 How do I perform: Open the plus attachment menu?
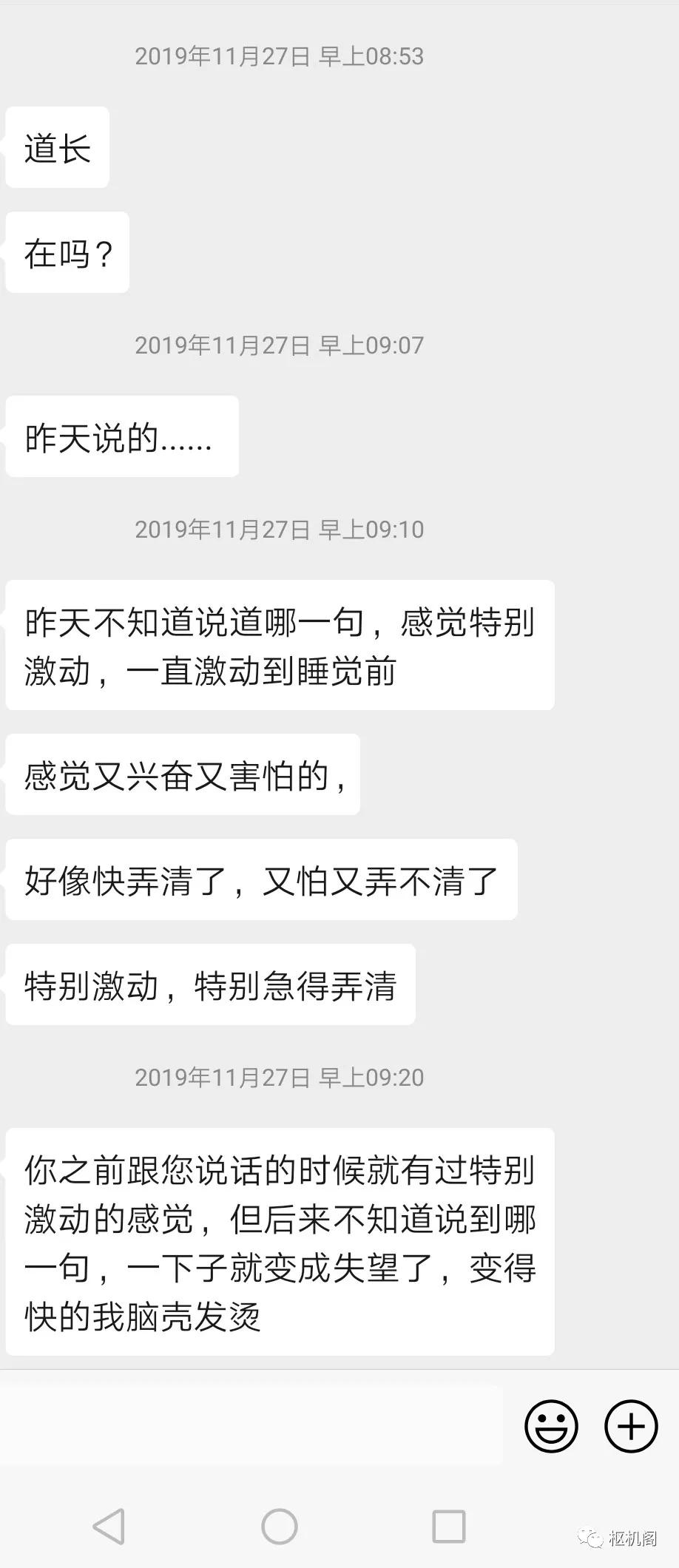click(x=631, y=1426)
